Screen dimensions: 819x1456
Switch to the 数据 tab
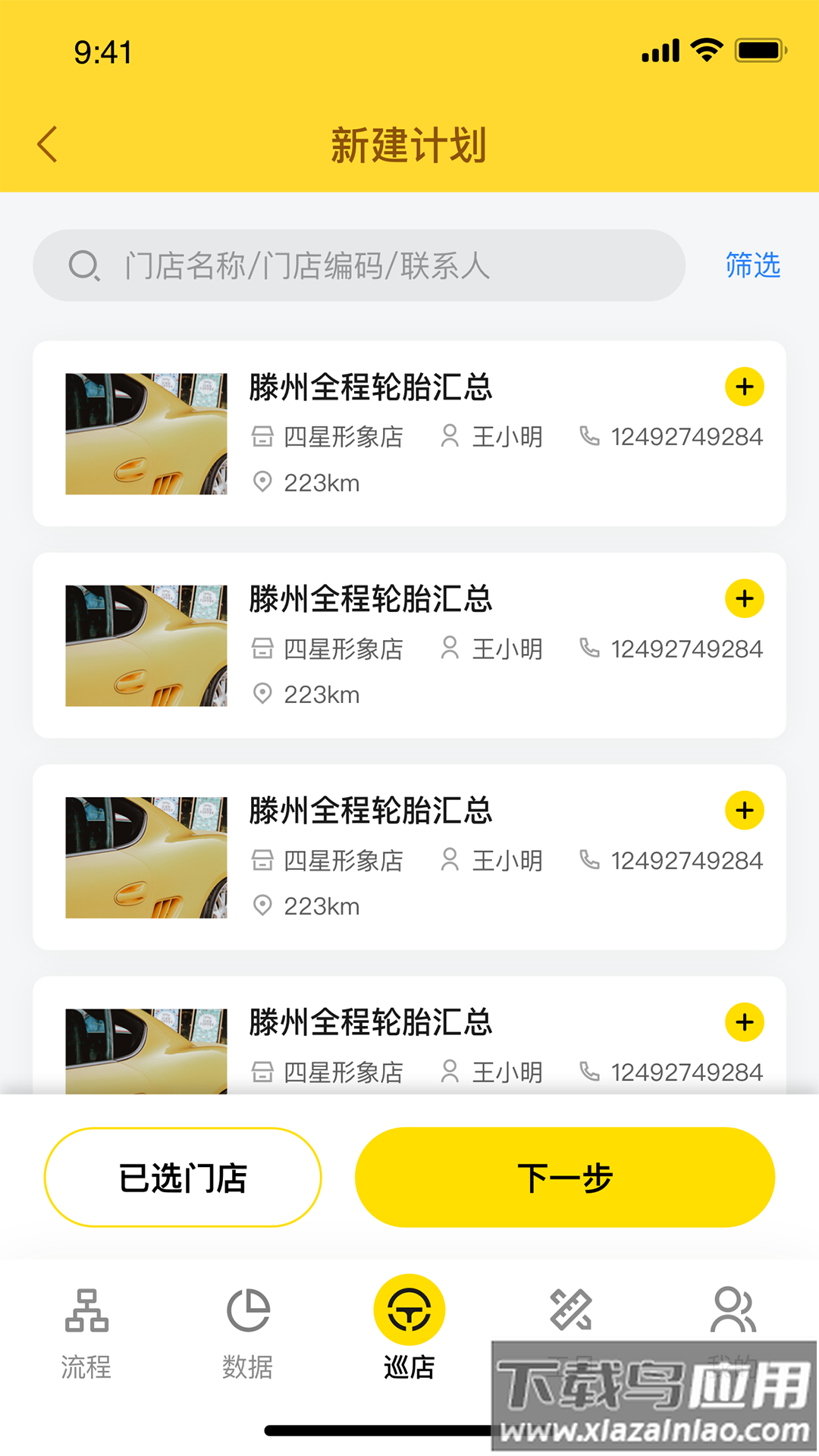point(247,1327)
